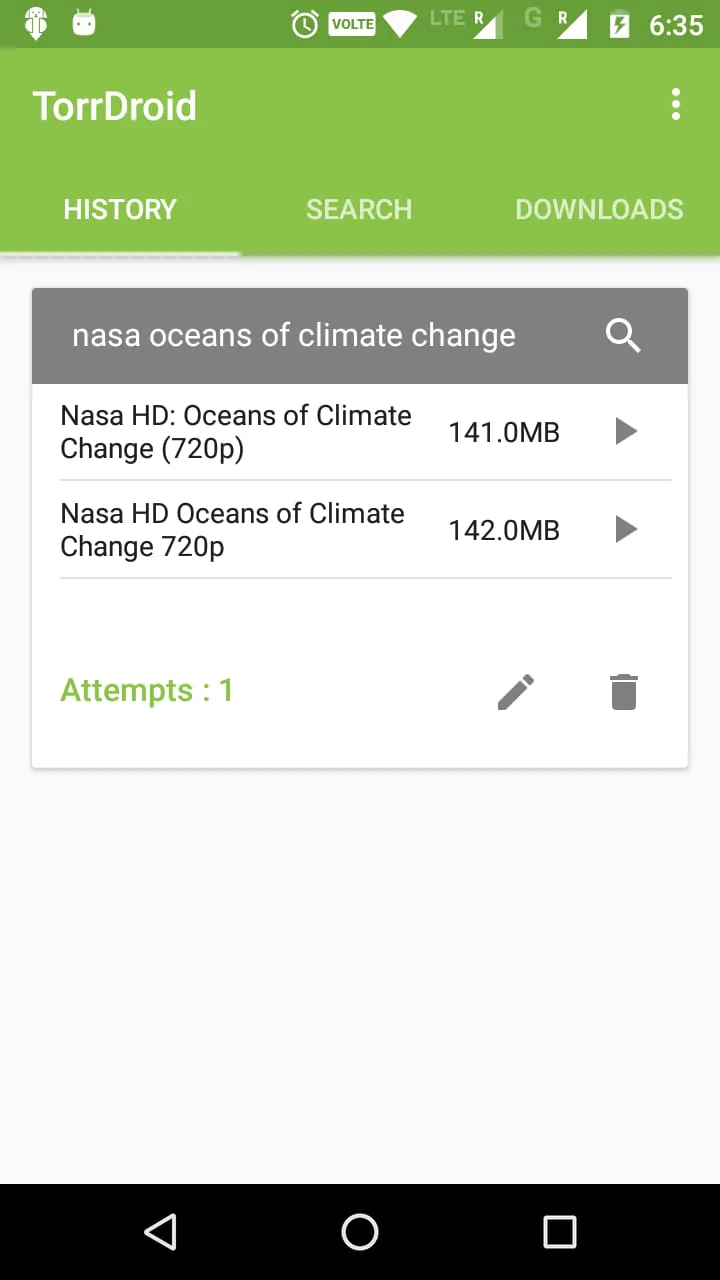
Task: Select the second result Nasa HD Oceans 720p
Action: pos(233,529)
